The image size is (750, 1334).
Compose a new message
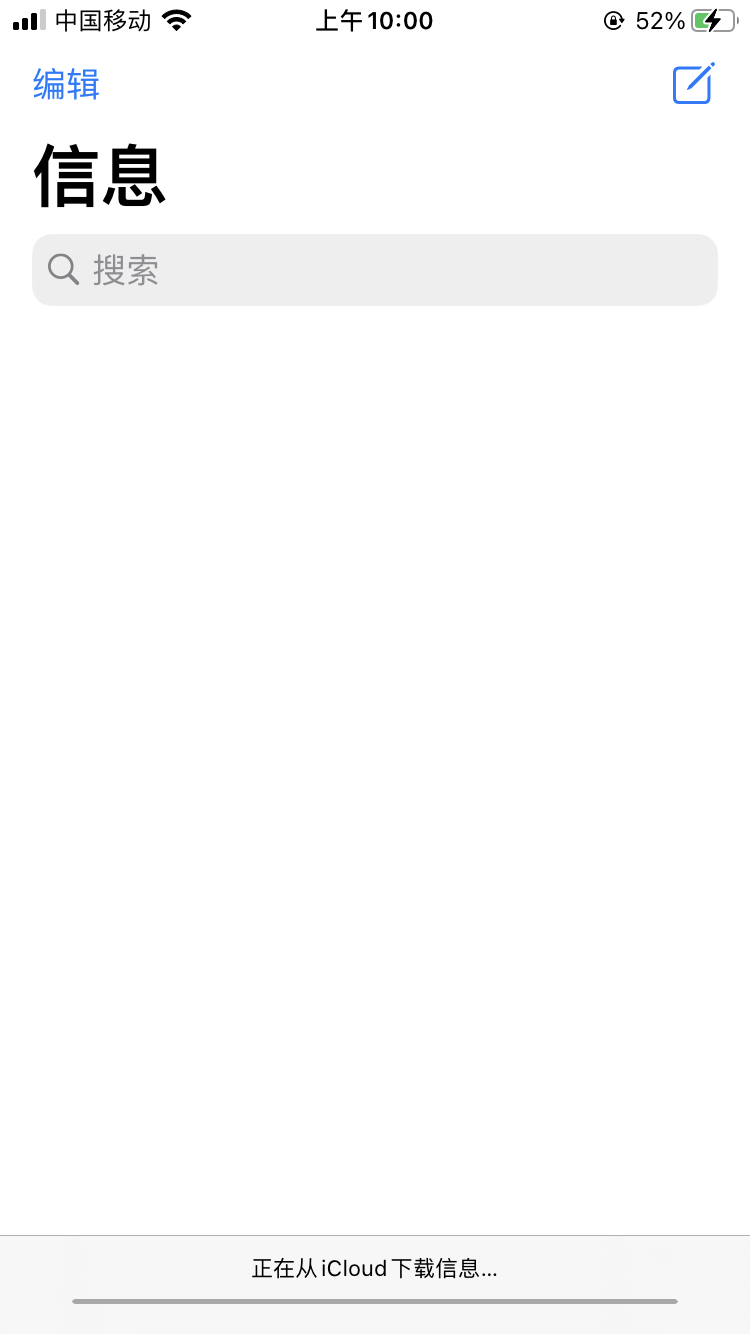[693, 84]
